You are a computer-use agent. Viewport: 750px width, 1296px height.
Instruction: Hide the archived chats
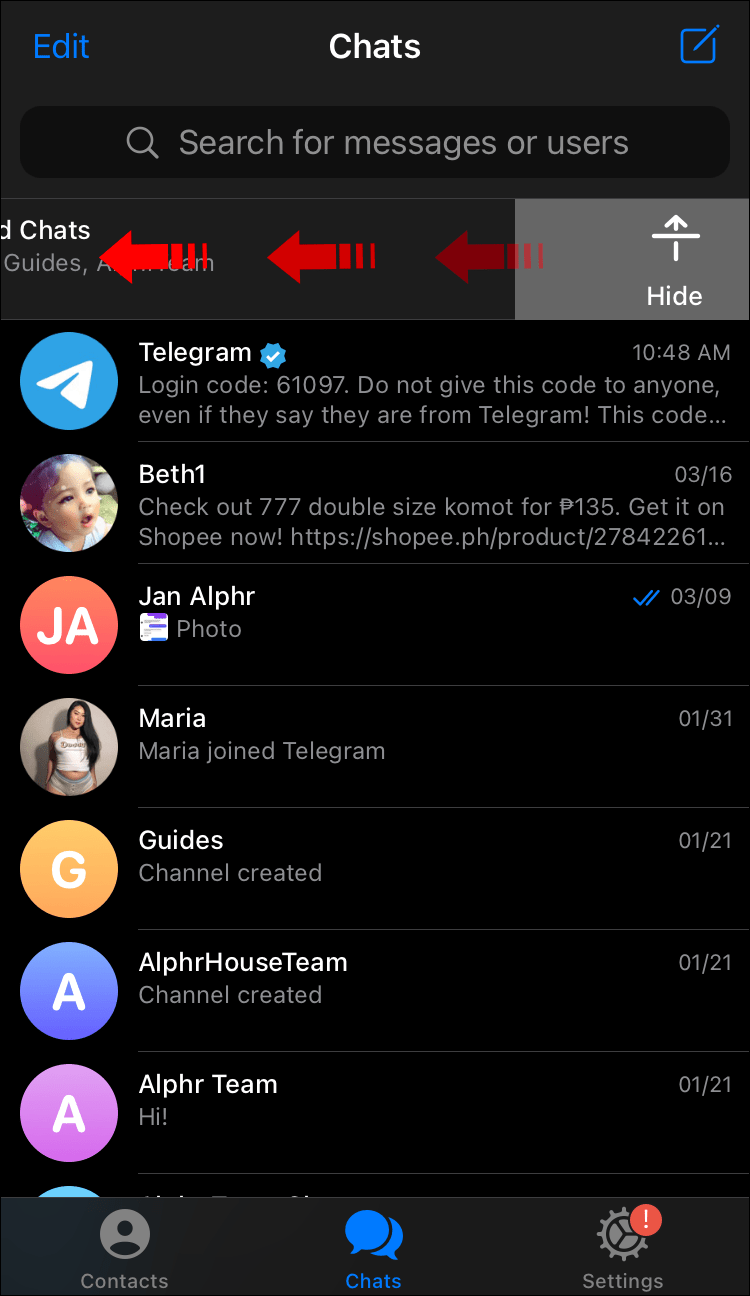click(x=674, y=260)
